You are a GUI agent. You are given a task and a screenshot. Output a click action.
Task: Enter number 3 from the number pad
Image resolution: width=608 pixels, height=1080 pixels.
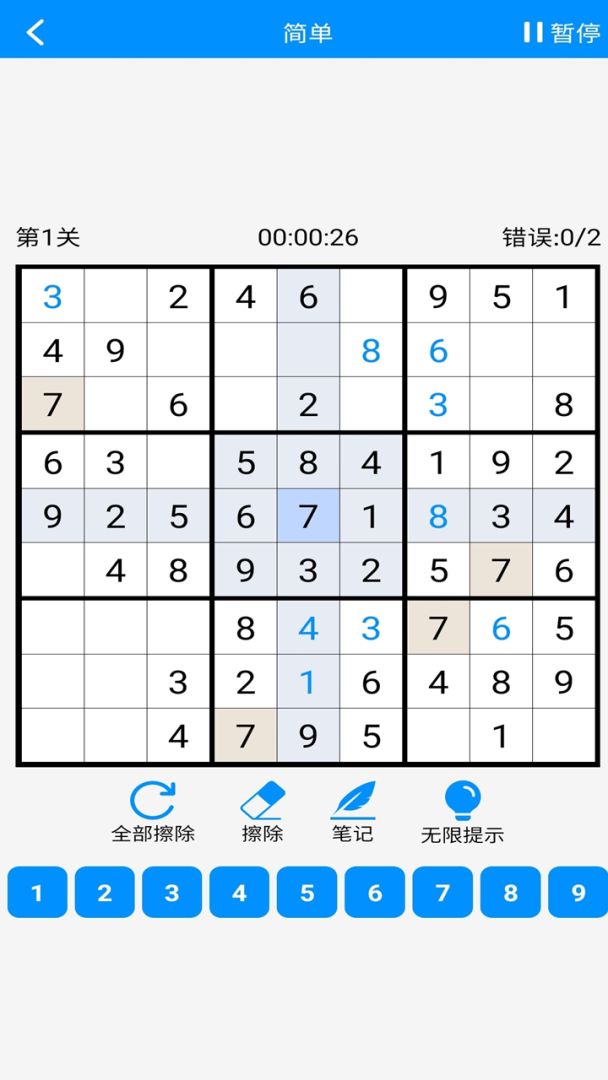click(x=172, y=892)
